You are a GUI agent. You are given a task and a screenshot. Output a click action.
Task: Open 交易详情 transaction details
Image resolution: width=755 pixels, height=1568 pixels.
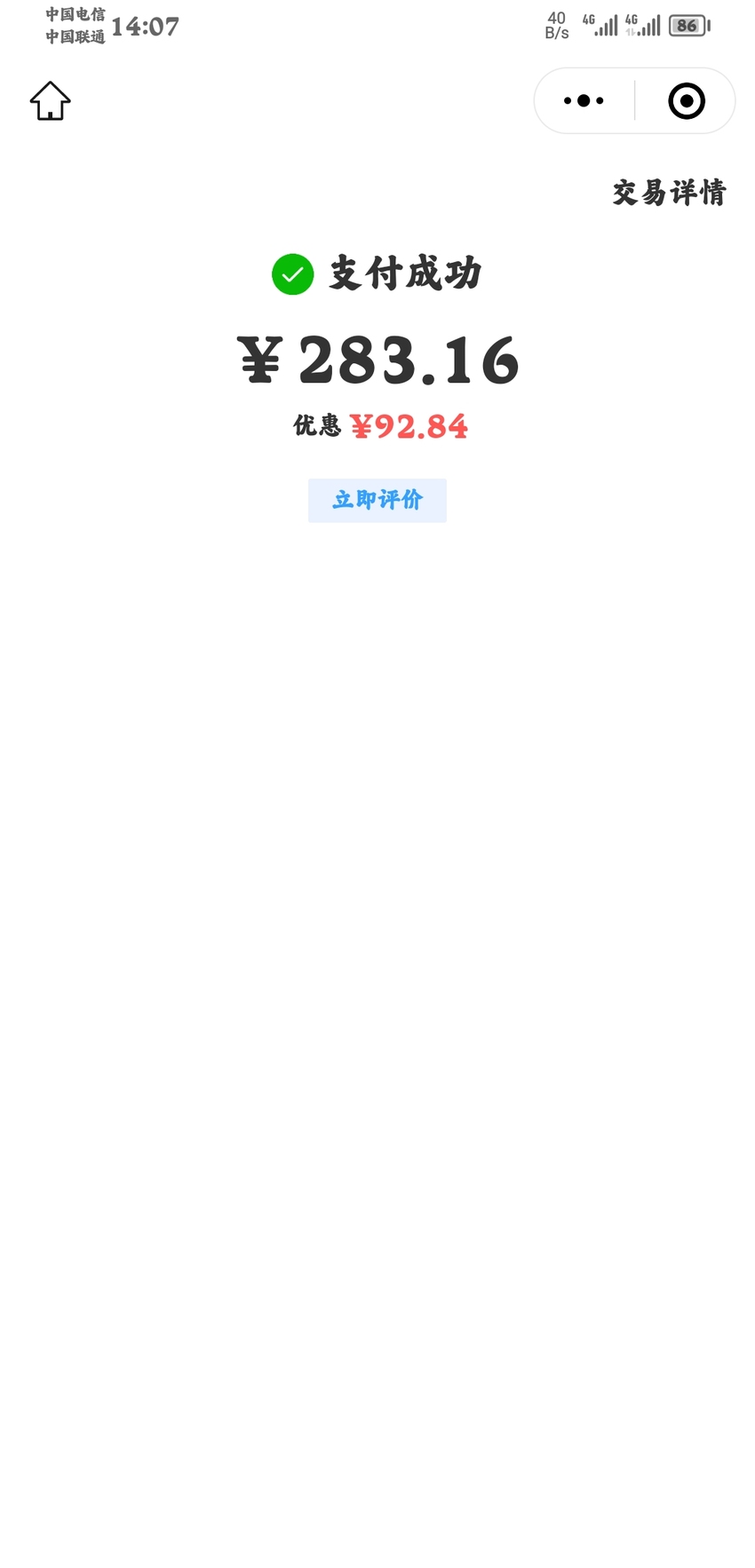click(x=669, y=193)
